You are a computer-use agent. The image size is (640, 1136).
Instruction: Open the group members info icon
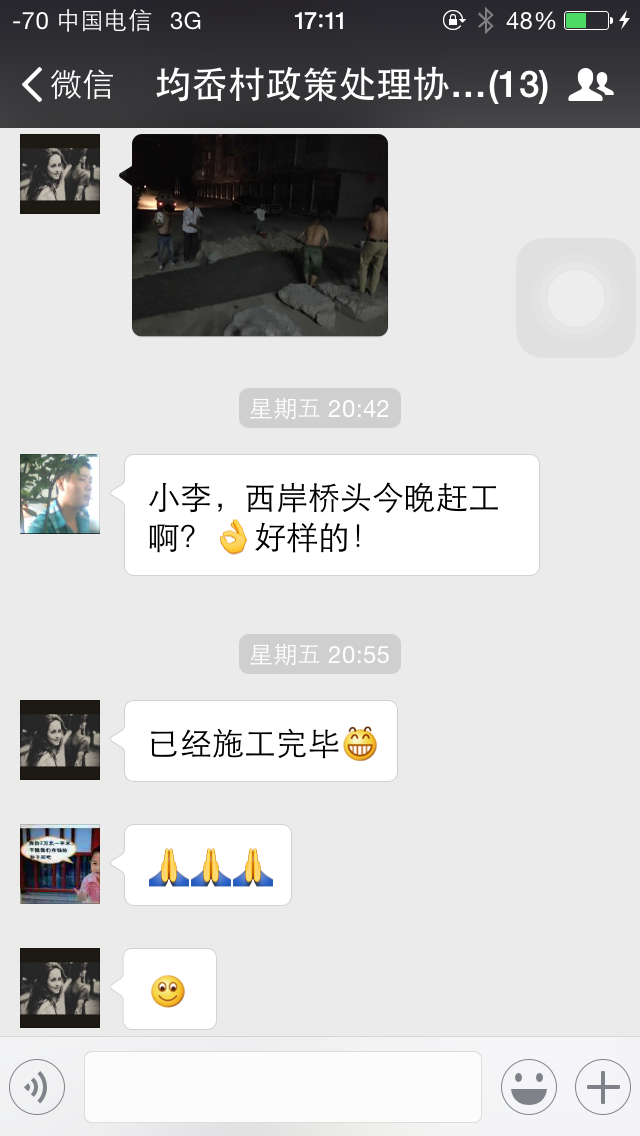point(590,85)
